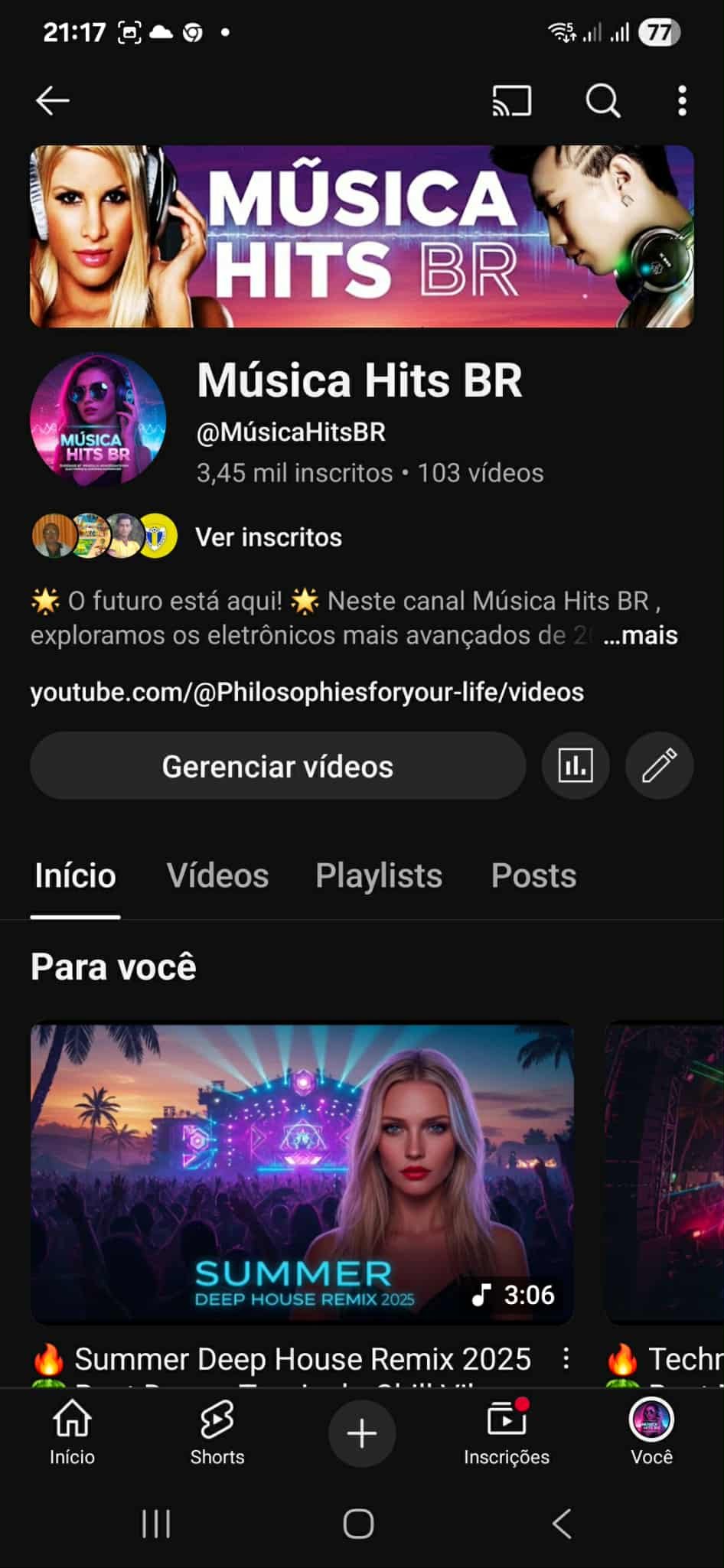Open the three-dot overflow menu at top
The image size is (724, 1568).
(681, 100)
